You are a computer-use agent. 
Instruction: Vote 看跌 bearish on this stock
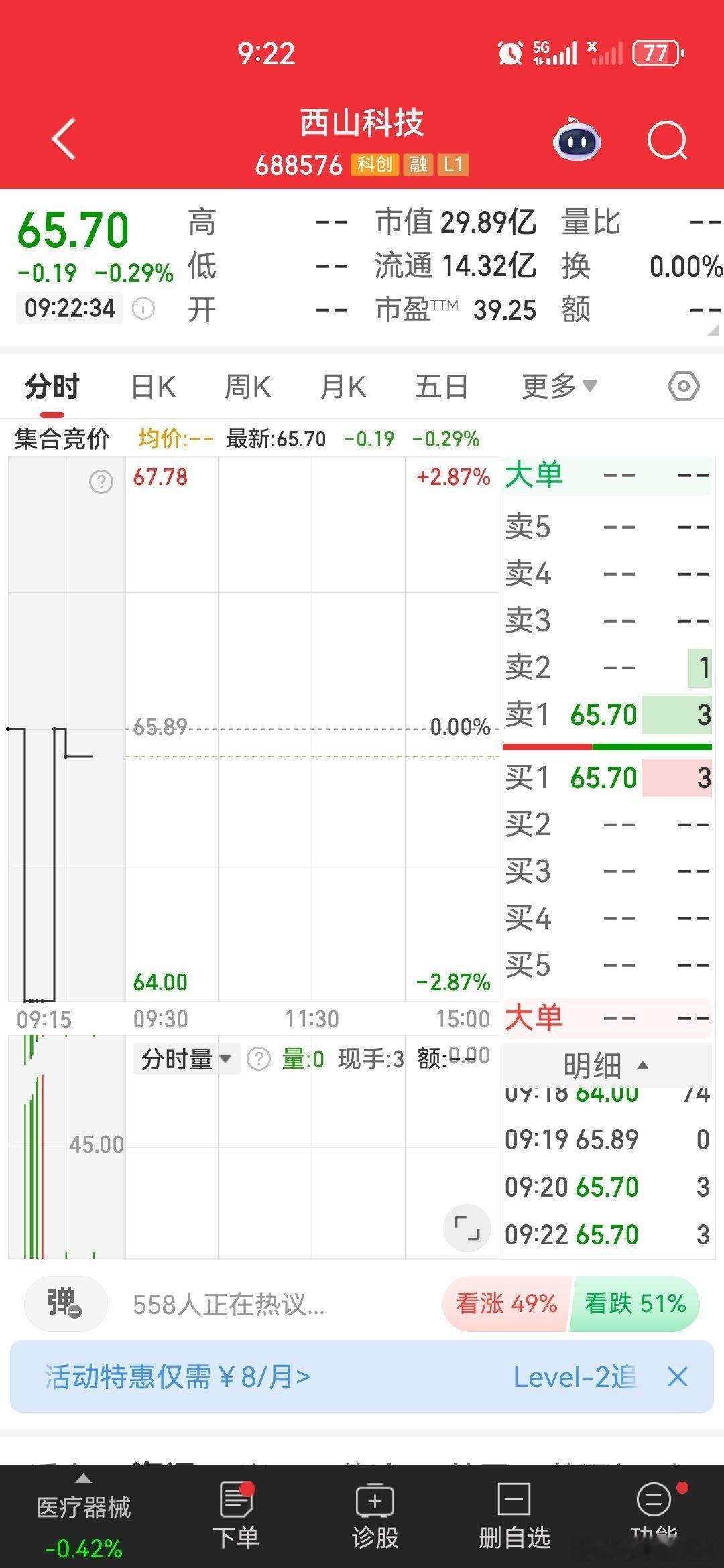[633, 1303]
